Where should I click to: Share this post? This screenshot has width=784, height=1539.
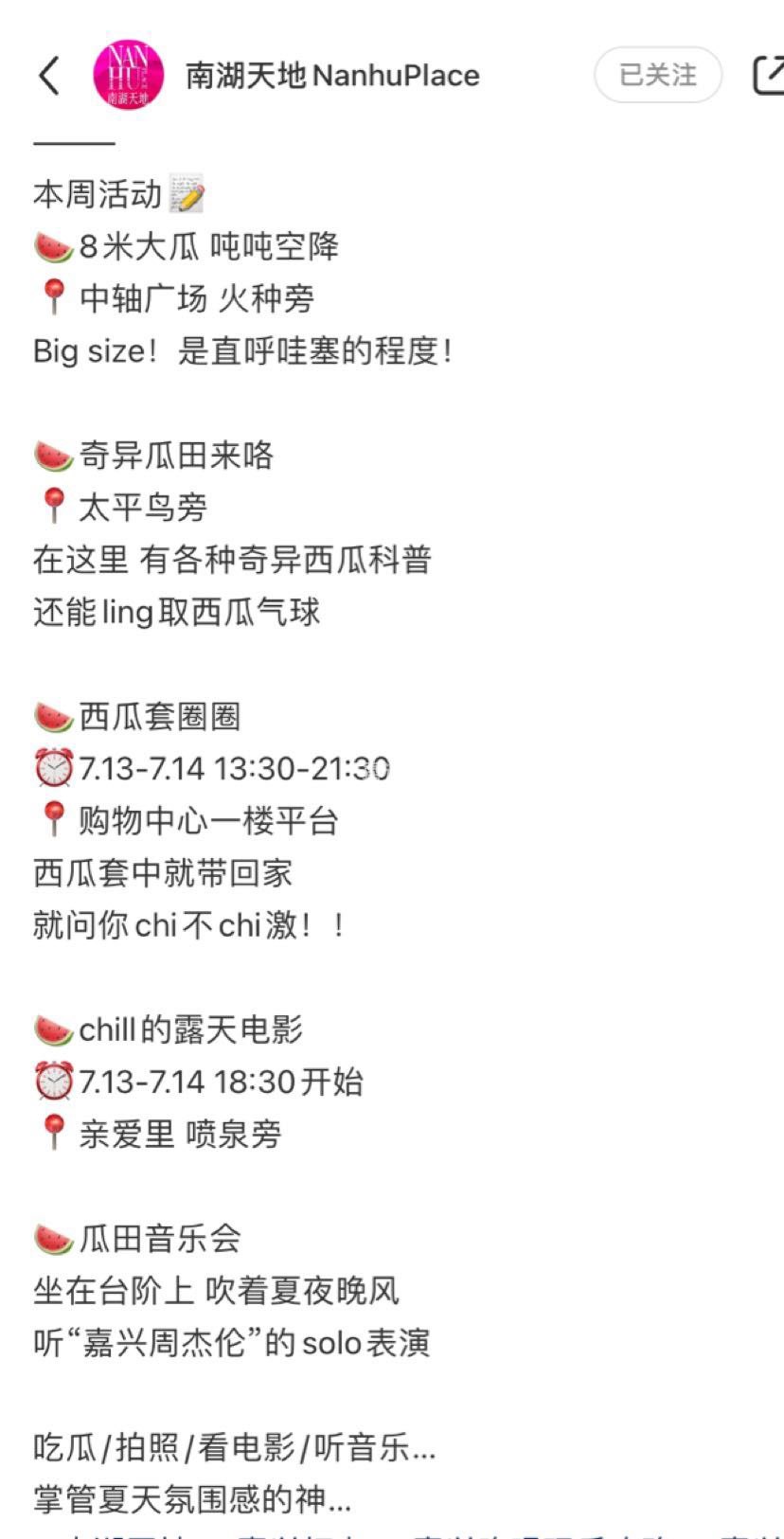click(768, 76)
